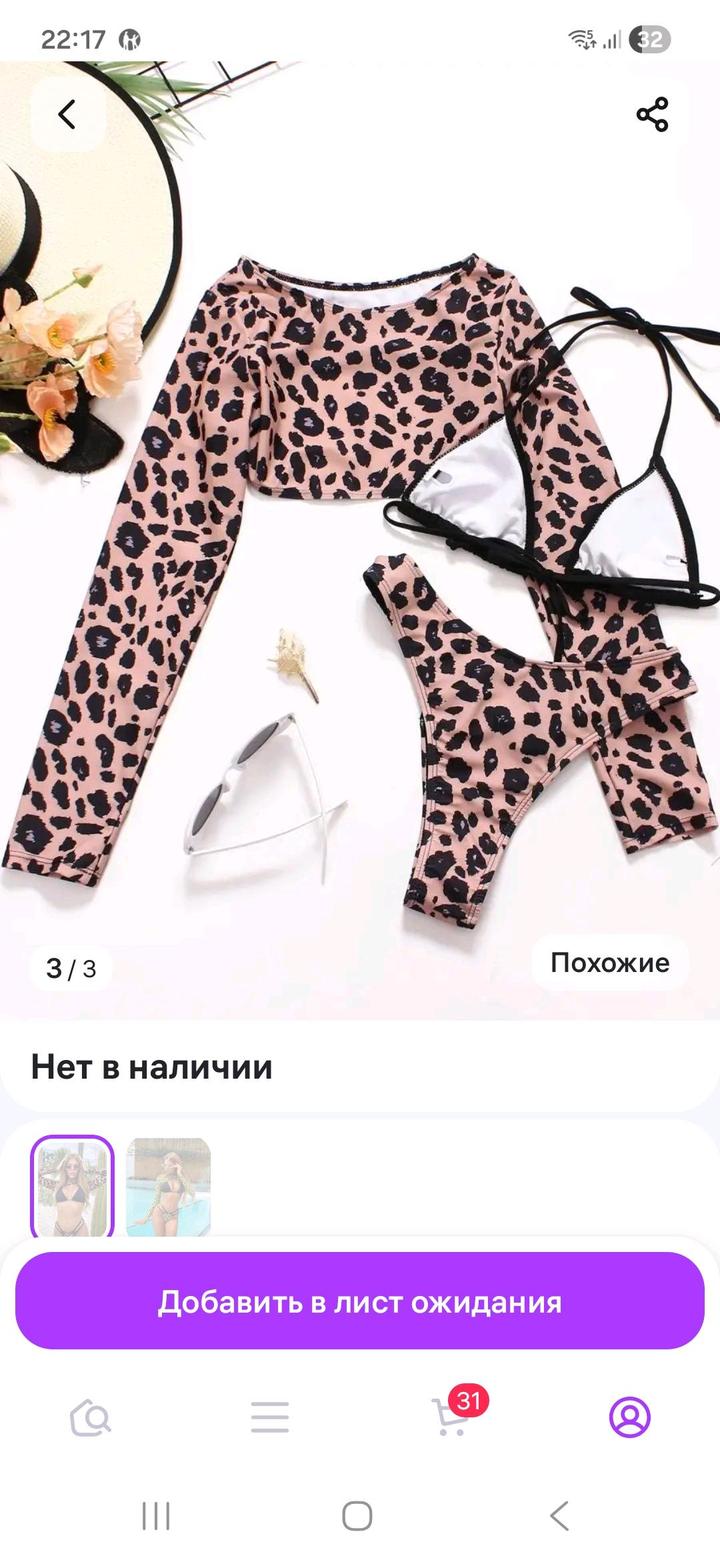Select the first color variant thumbnail

click(72, 1187)
